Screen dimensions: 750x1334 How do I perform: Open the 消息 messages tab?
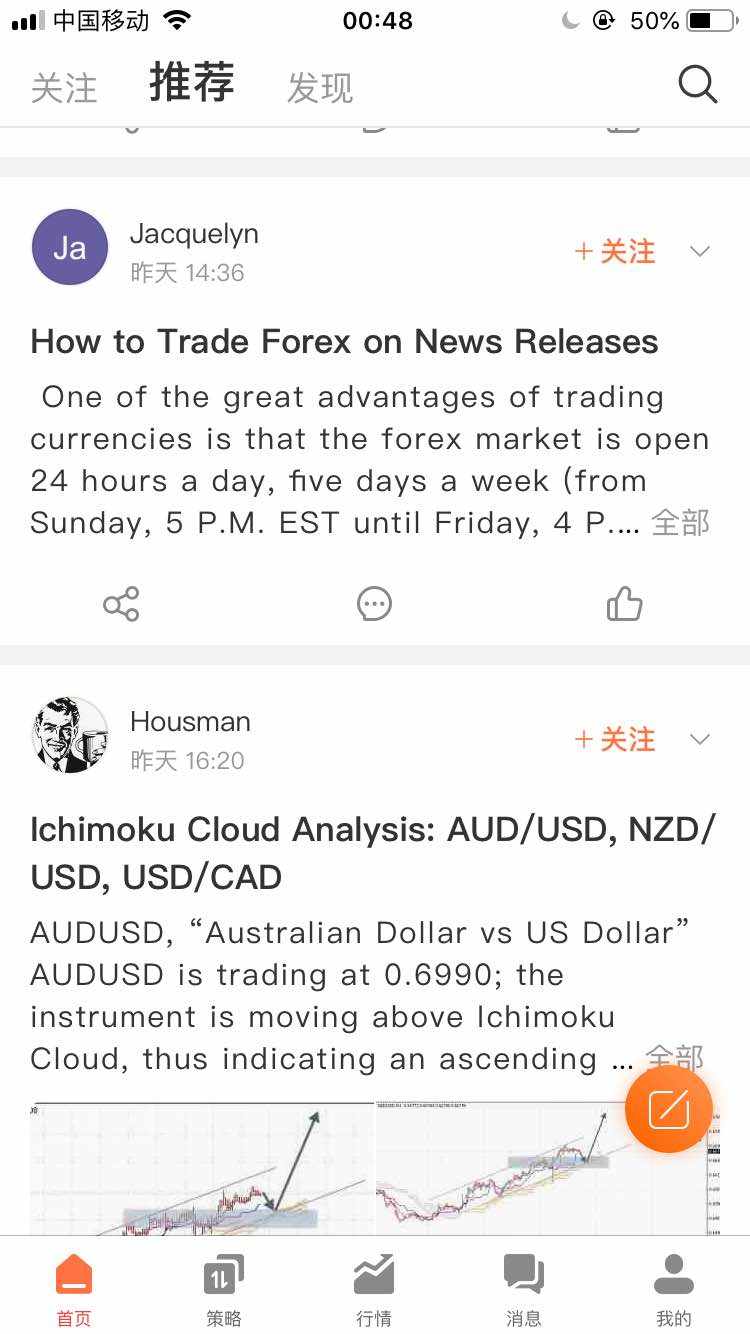523,1290
